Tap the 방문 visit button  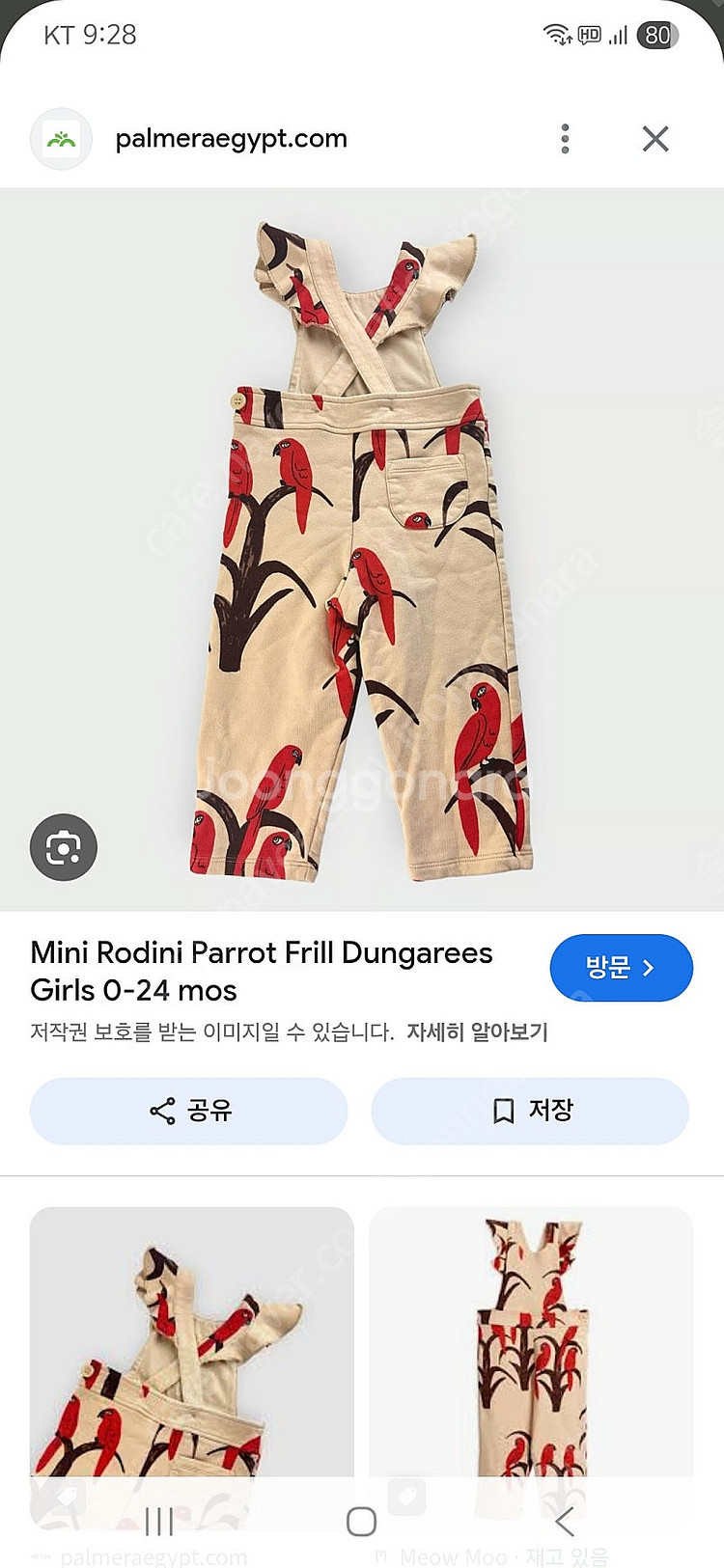pos(621,968)
